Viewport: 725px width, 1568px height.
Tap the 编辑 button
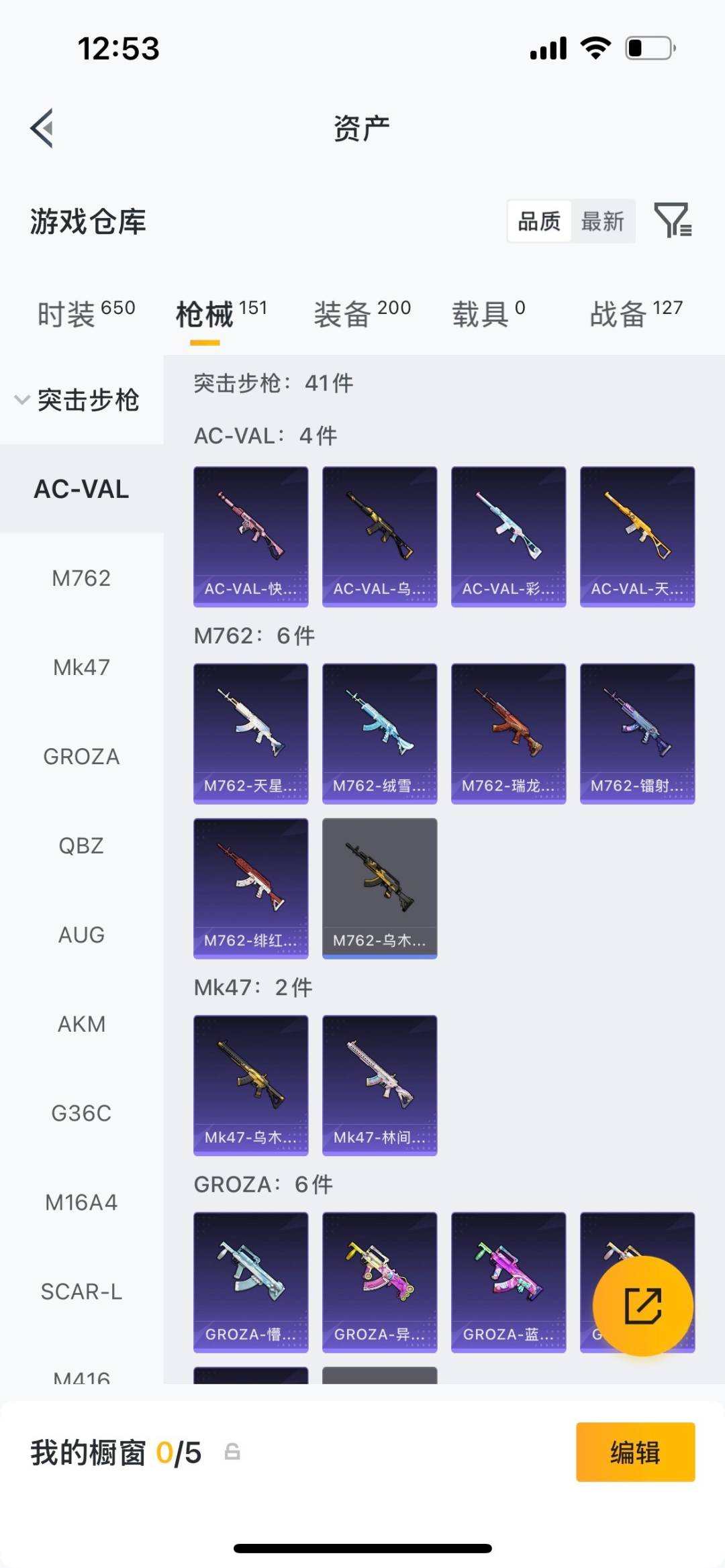(635, 1453)
